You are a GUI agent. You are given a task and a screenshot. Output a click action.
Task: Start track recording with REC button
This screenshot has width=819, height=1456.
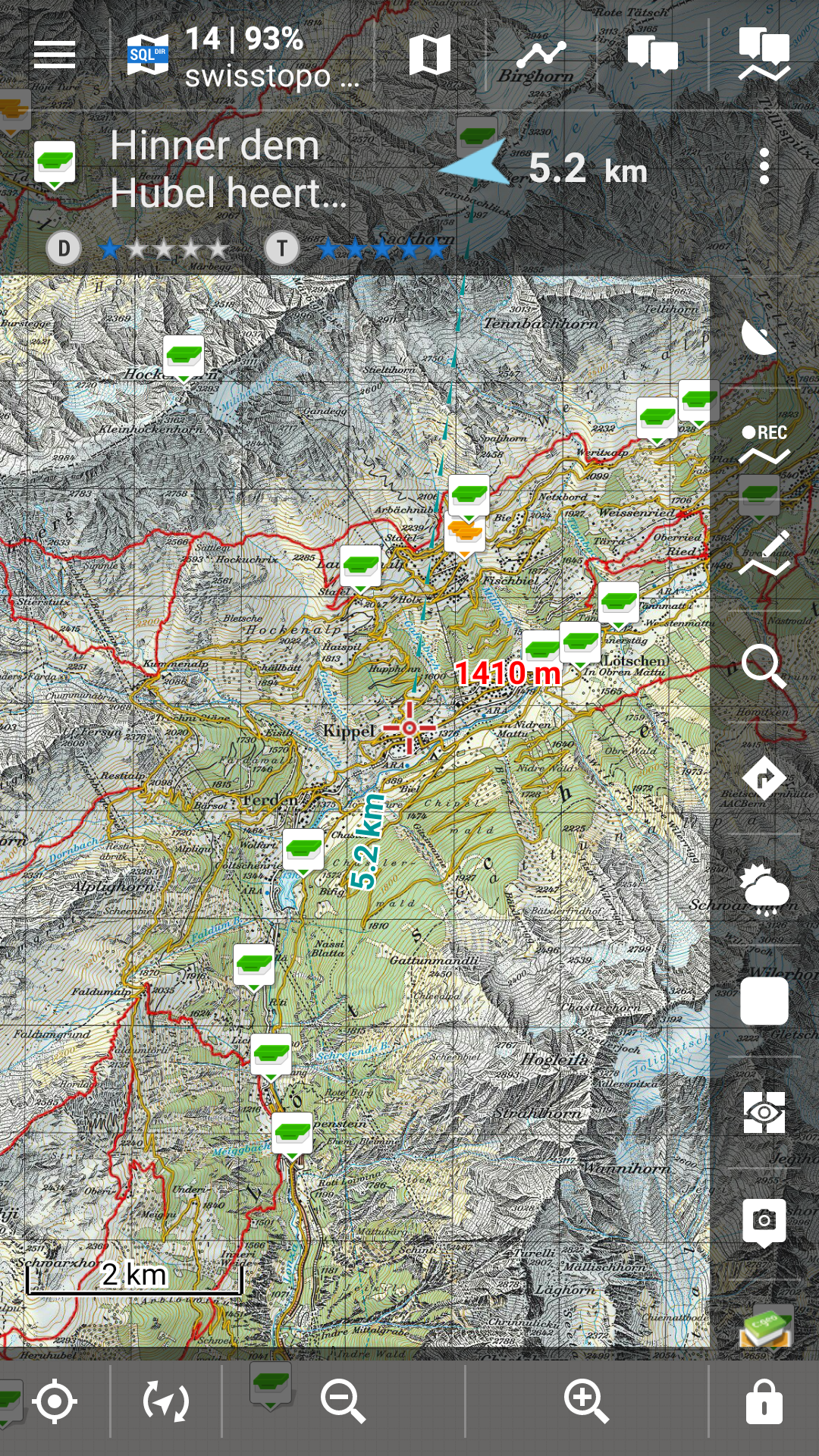point(764,444)
